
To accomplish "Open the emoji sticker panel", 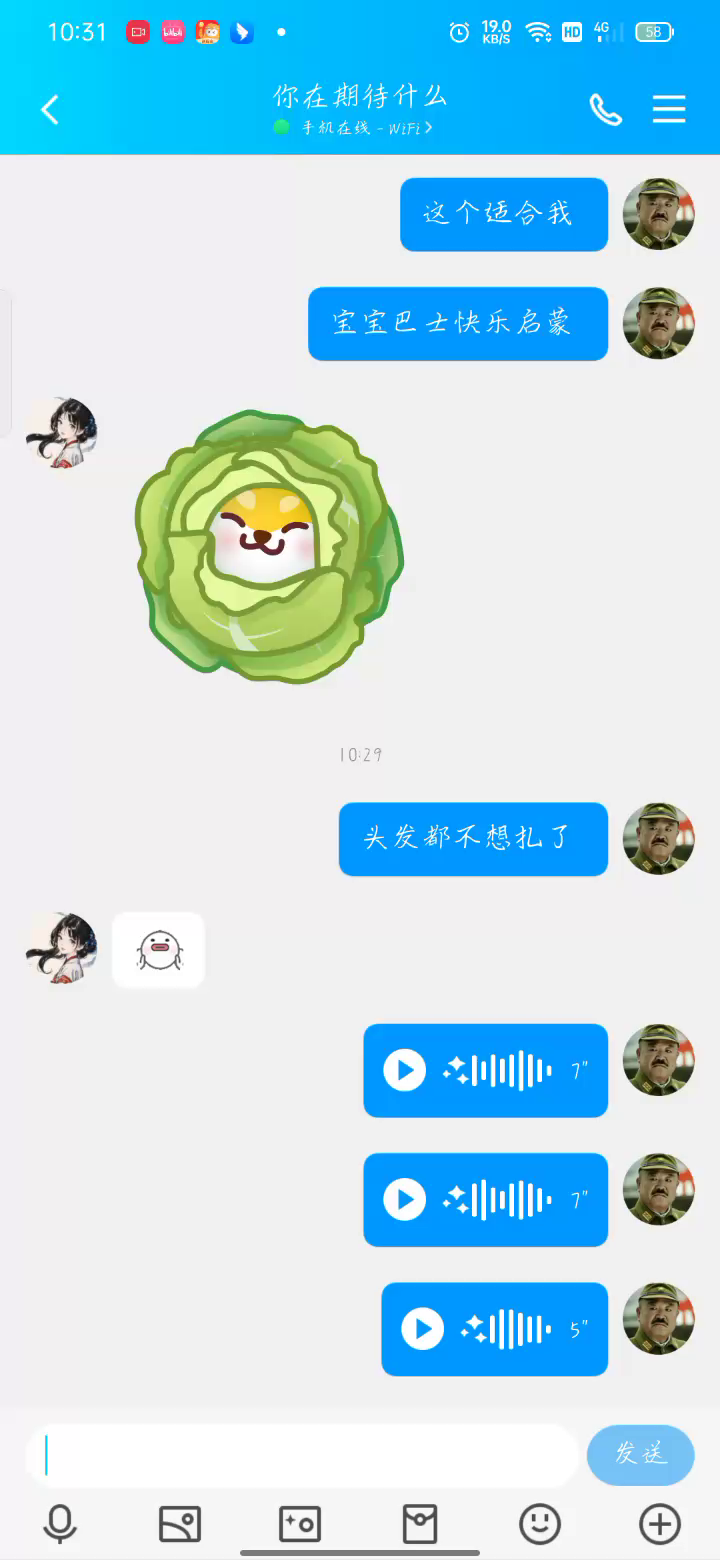I will [x=540, y=1525].
